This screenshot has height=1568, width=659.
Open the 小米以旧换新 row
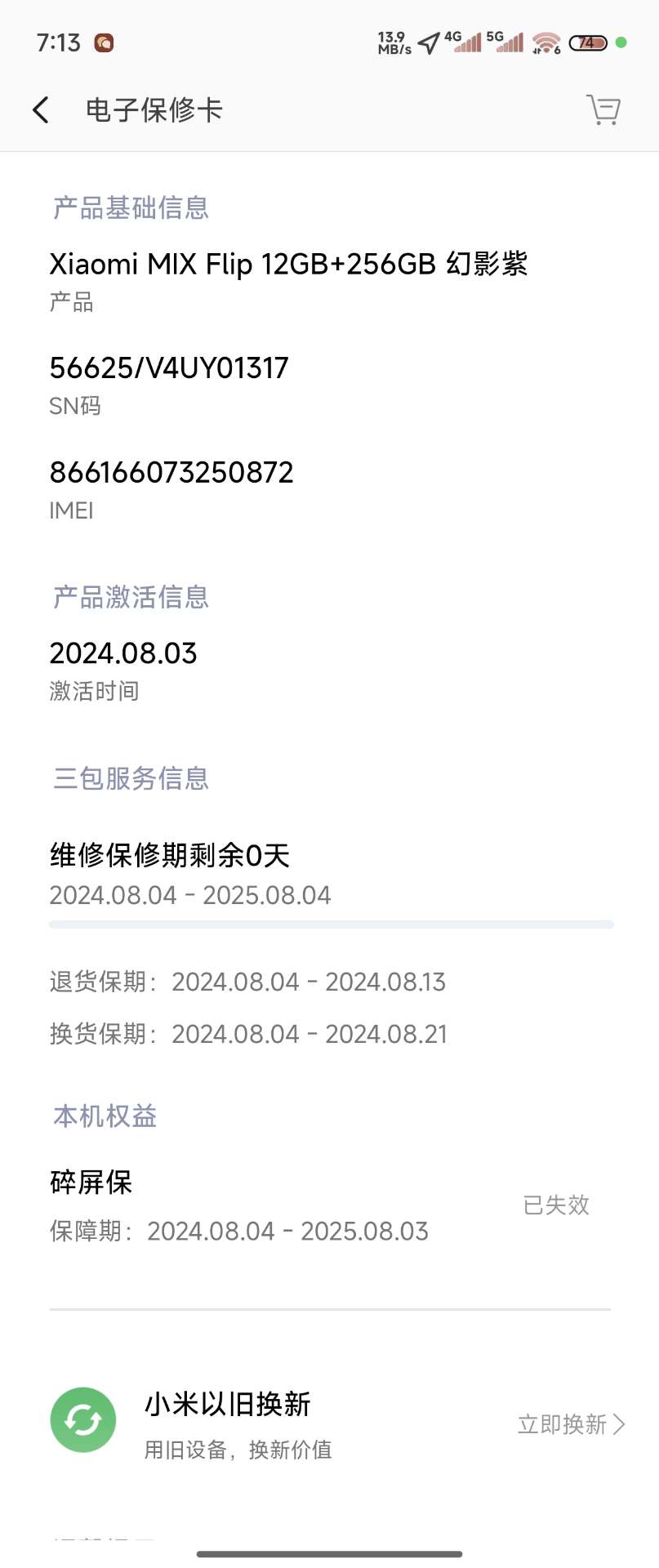click(x=229, y=1423)
